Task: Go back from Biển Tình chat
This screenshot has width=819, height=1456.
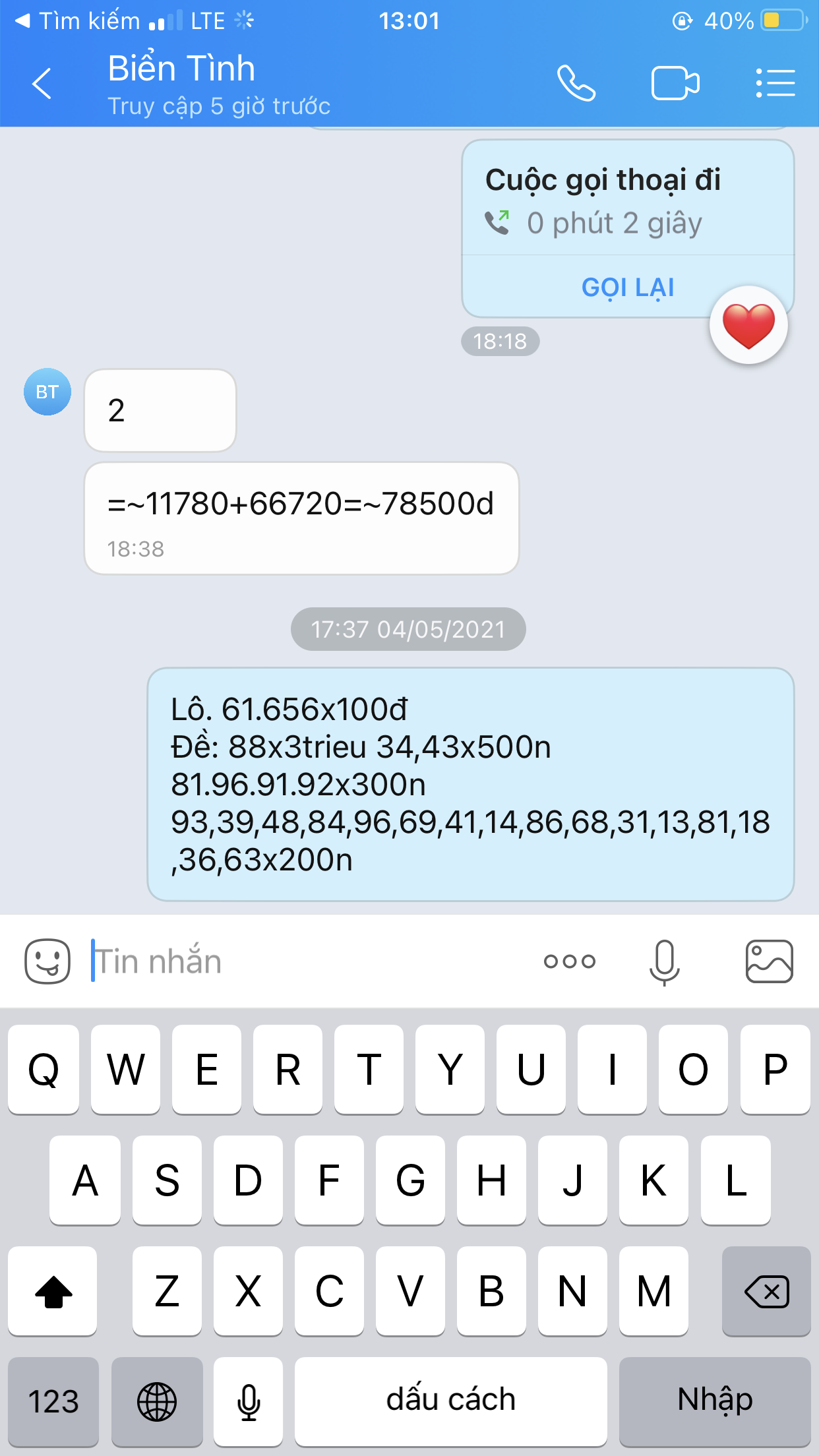Action: coord(42,83)
